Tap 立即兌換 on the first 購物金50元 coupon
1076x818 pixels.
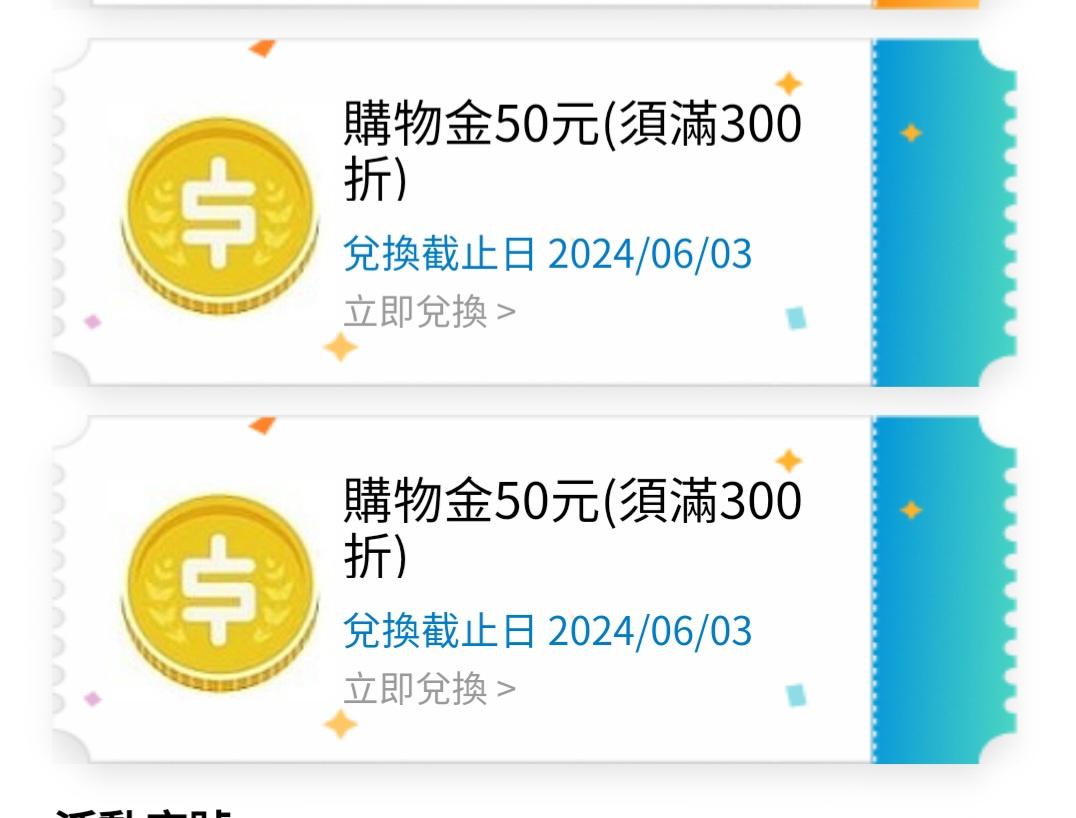(429, 312)
